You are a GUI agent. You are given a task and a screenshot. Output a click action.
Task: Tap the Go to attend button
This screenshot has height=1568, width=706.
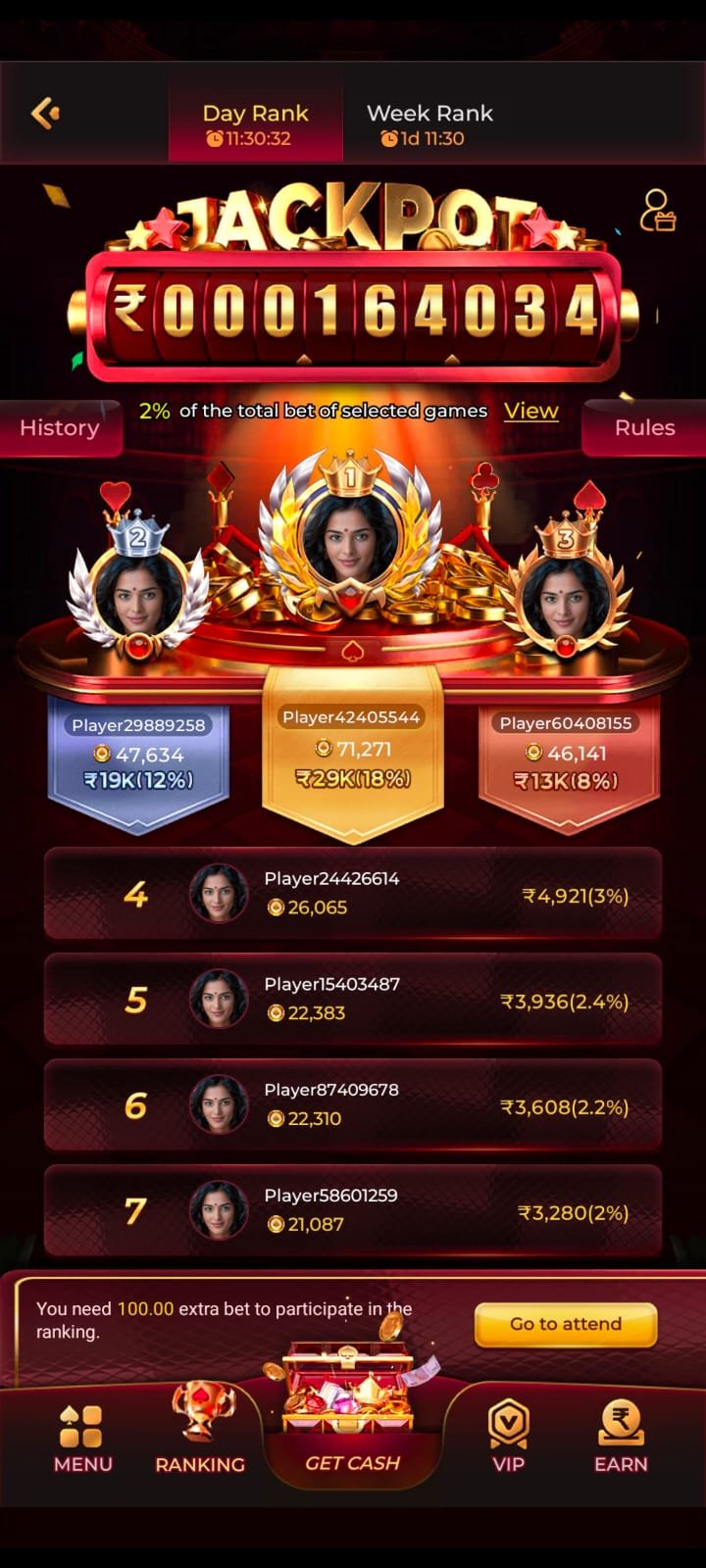566,1324
